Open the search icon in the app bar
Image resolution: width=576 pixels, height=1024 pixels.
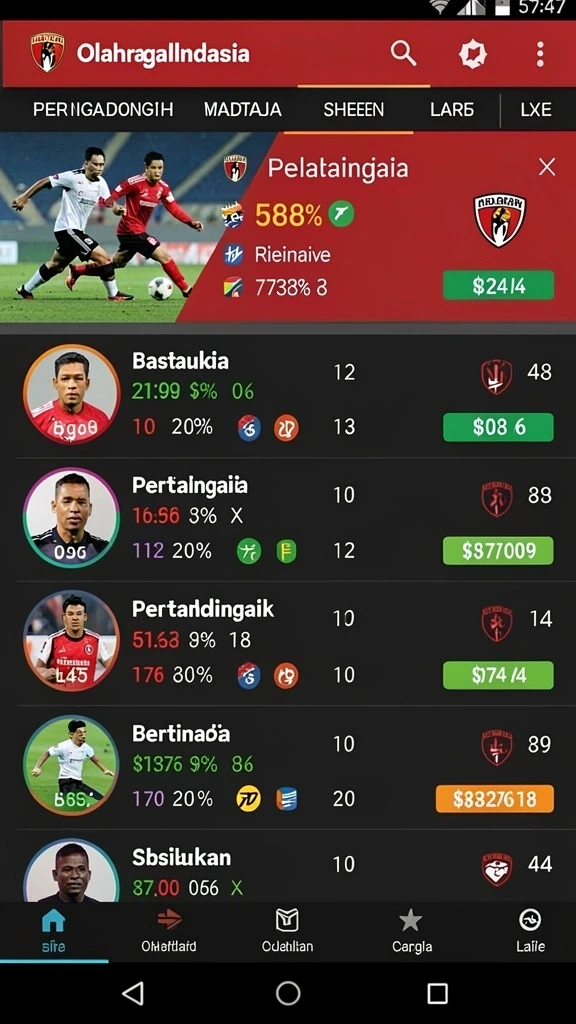tap(404, 54)
